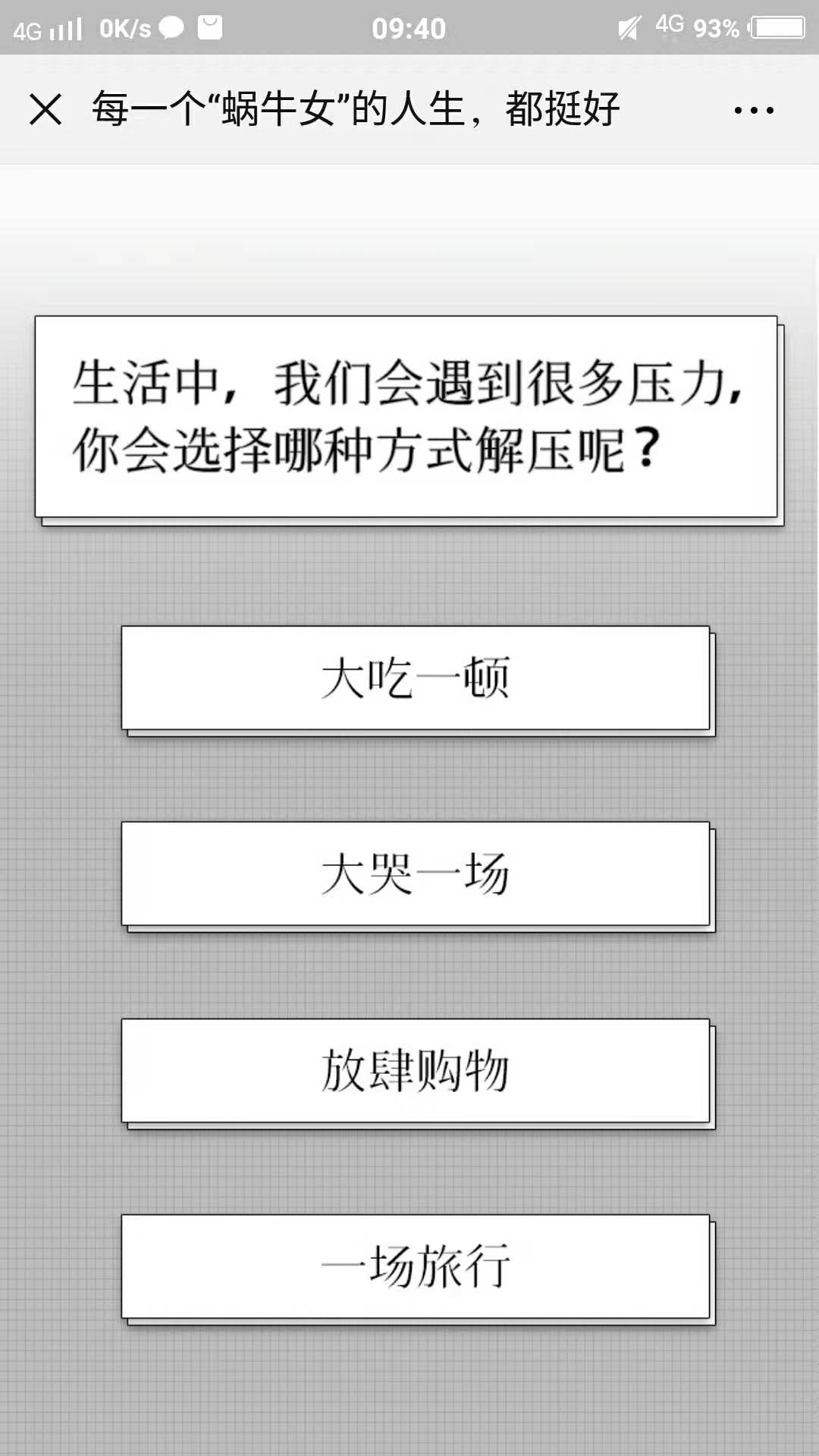
Task: Select the answer 大吃一顿
Action: [x=416, y=678]
